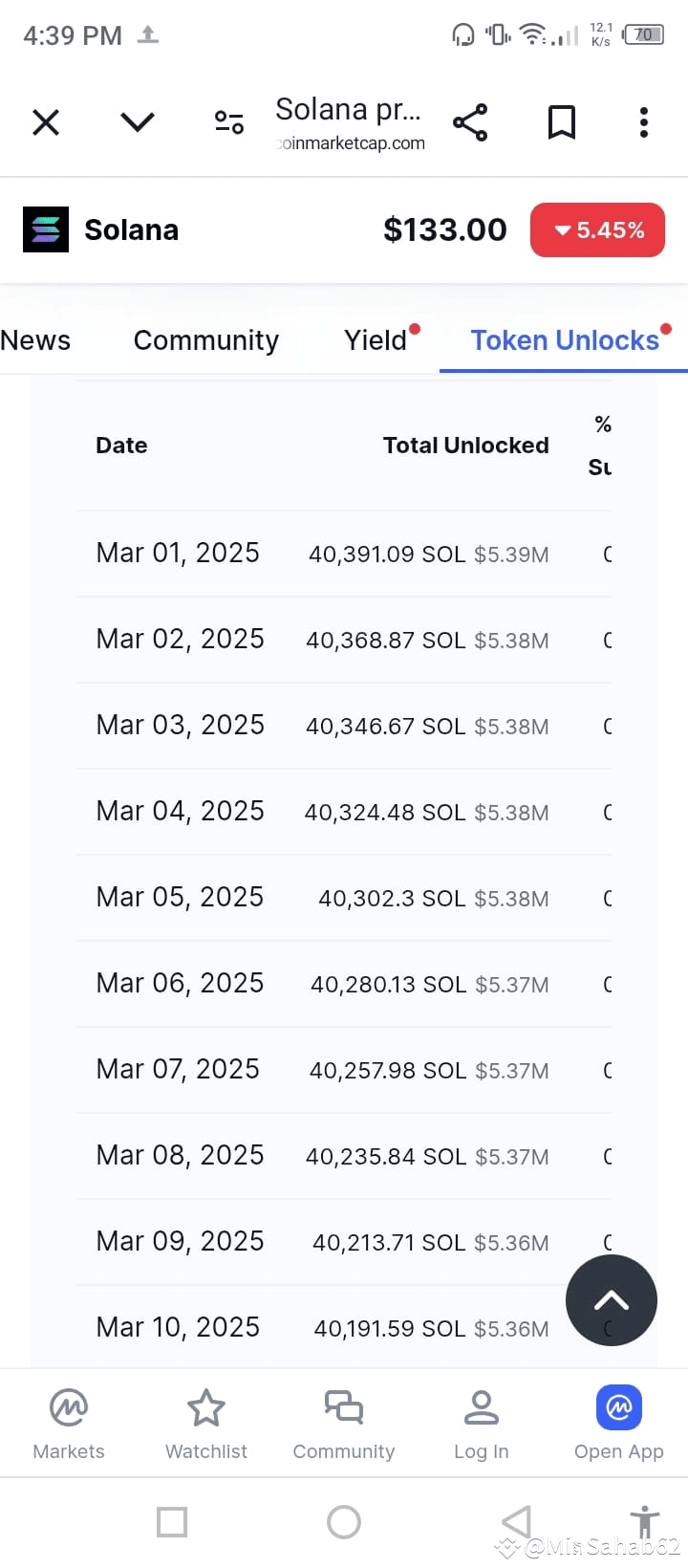Select the Log In profile icon

[x=481, y=1407]
